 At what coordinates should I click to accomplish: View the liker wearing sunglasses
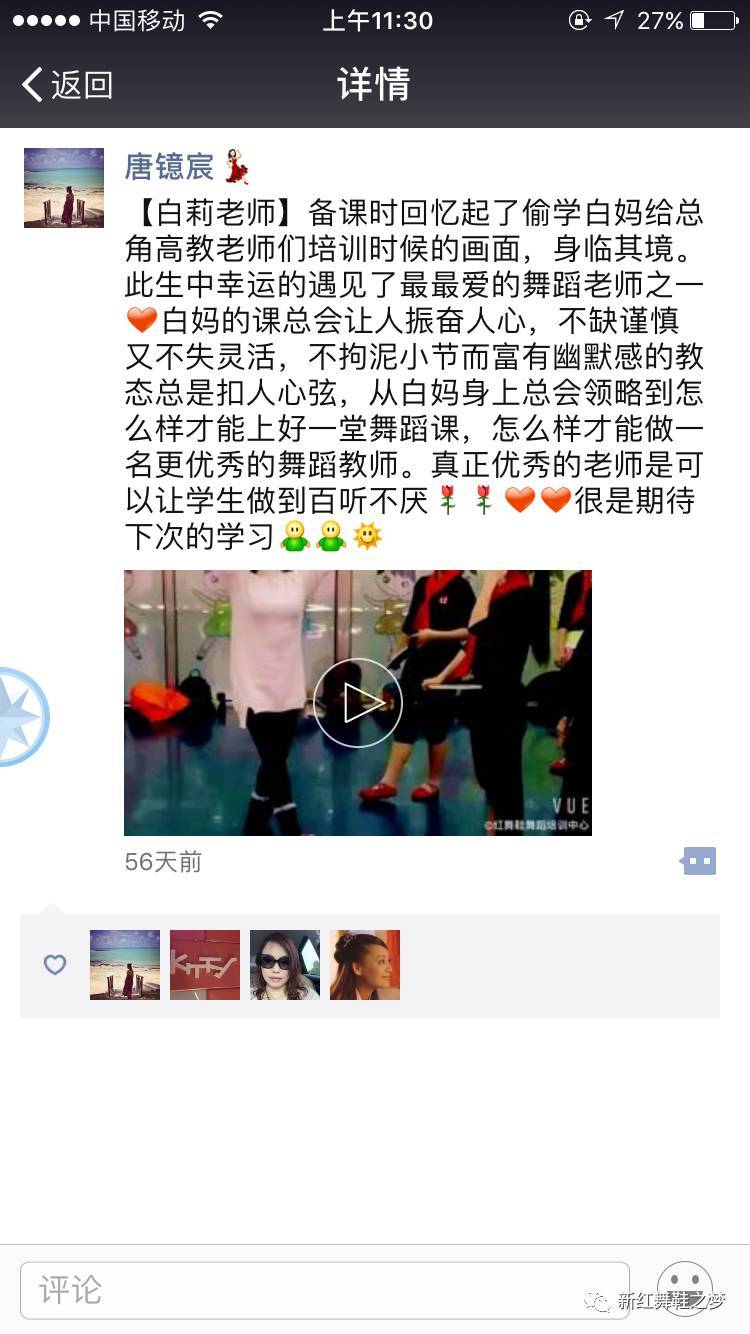285,965
